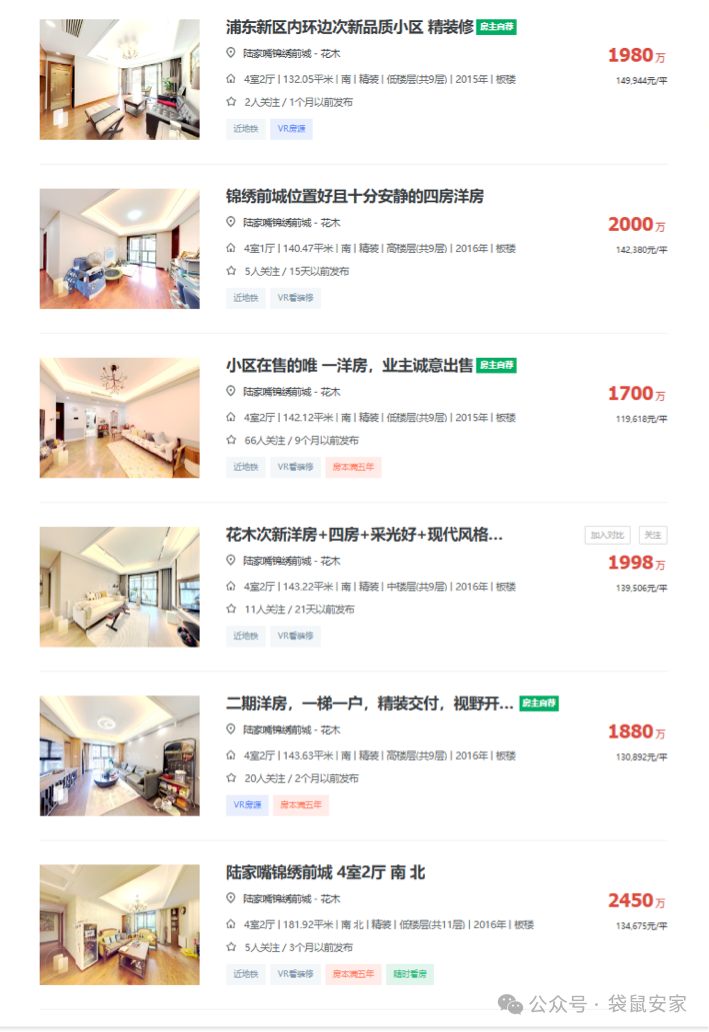View photo of the 2000万 listing
Viewport: 709px width, 1032px height.
(119, 248)
